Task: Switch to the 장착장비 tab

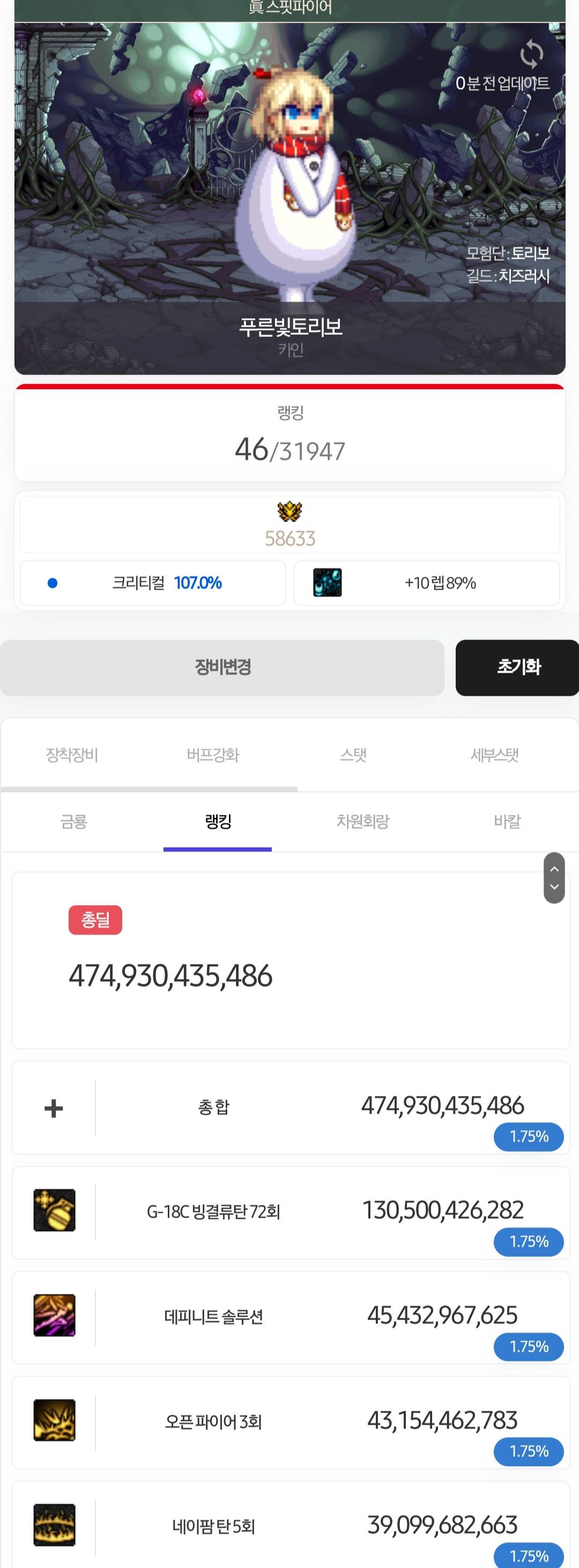Action: tap(72, 755)
